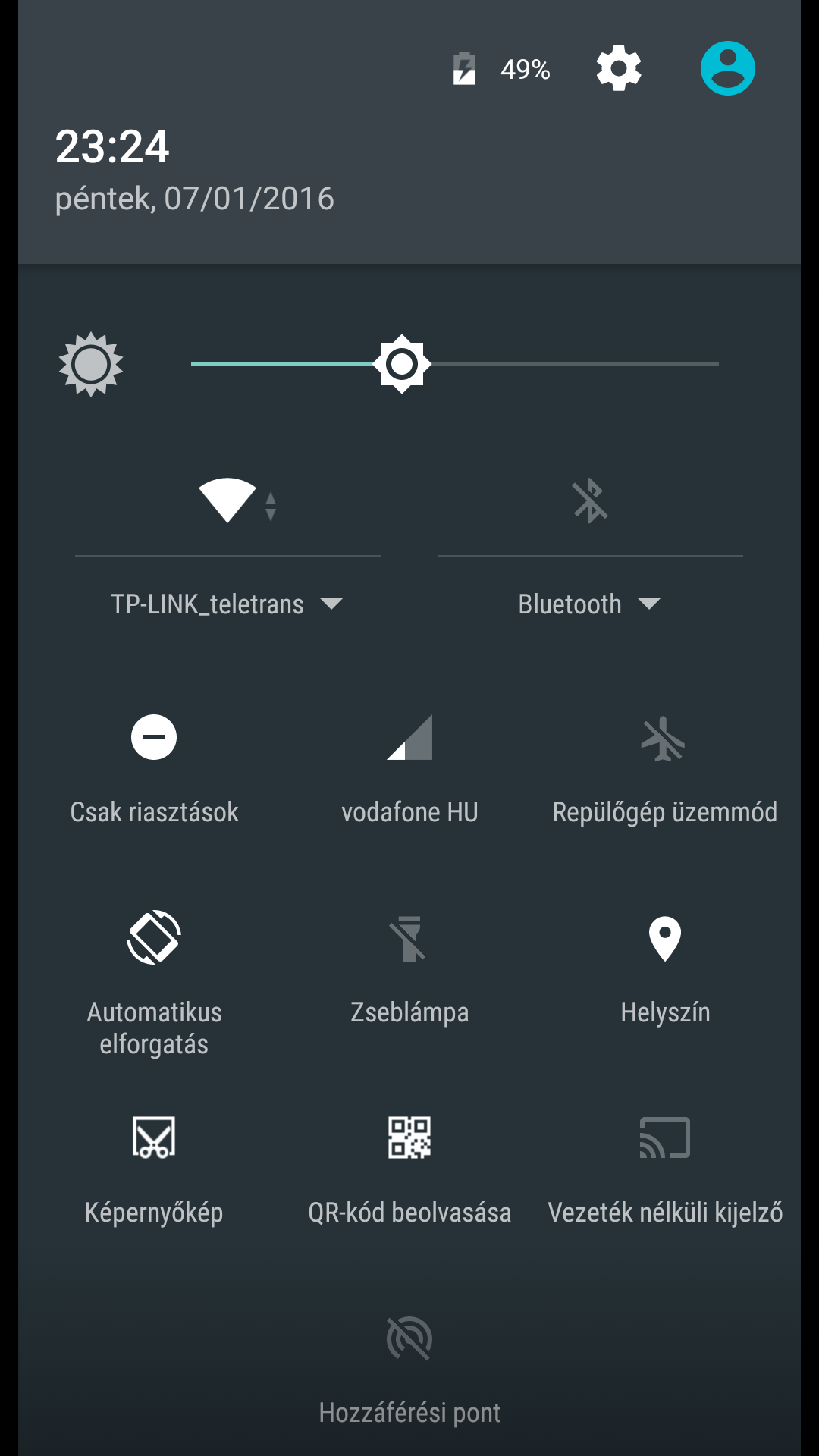Toggle Wi-Fi using the Wi-Fi icon
The height and width of the screenshot is (1456, 819).
pyautogui.click(x=227, y=500)
